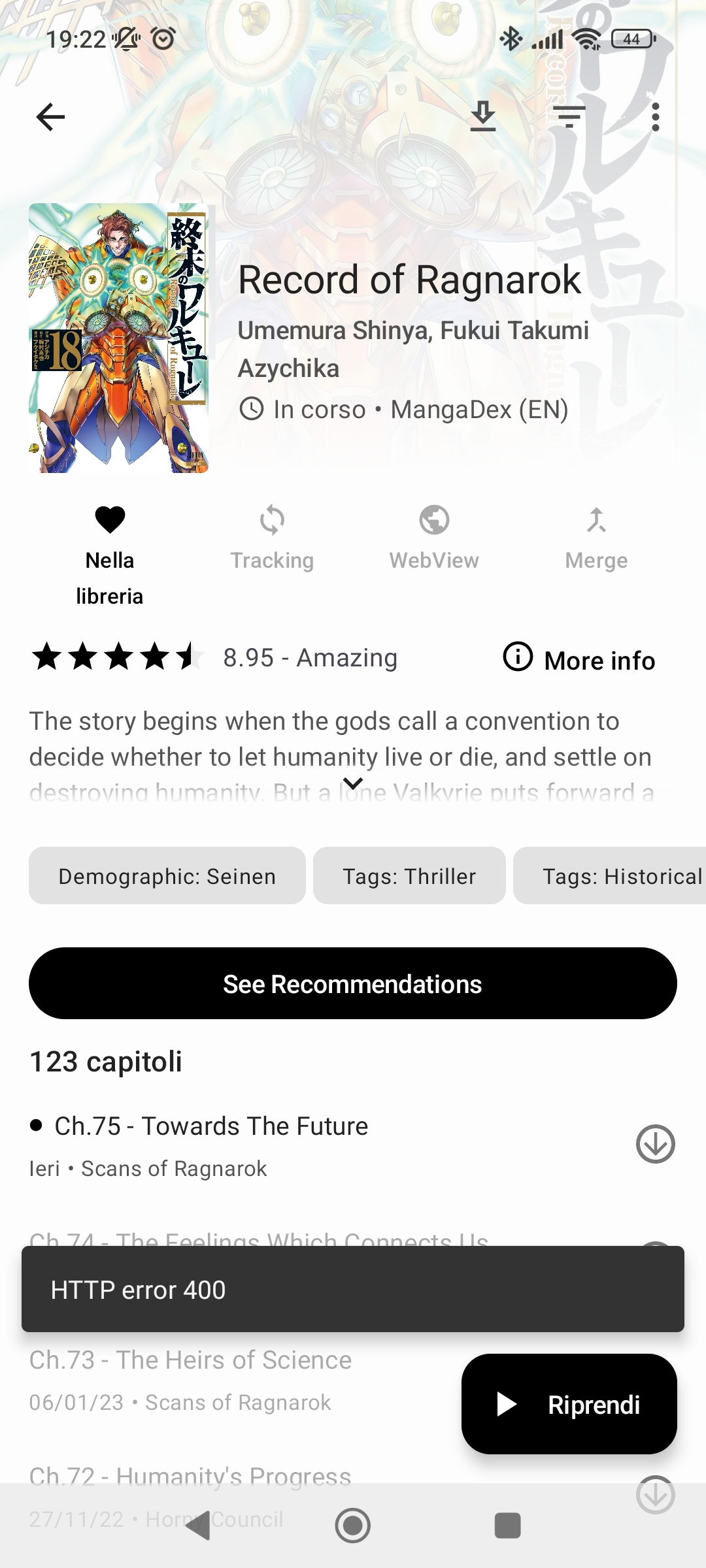This screenshot has height=1568, width=706.
Task: Resume reading with Riprendi
Action: coord(569,1404)
